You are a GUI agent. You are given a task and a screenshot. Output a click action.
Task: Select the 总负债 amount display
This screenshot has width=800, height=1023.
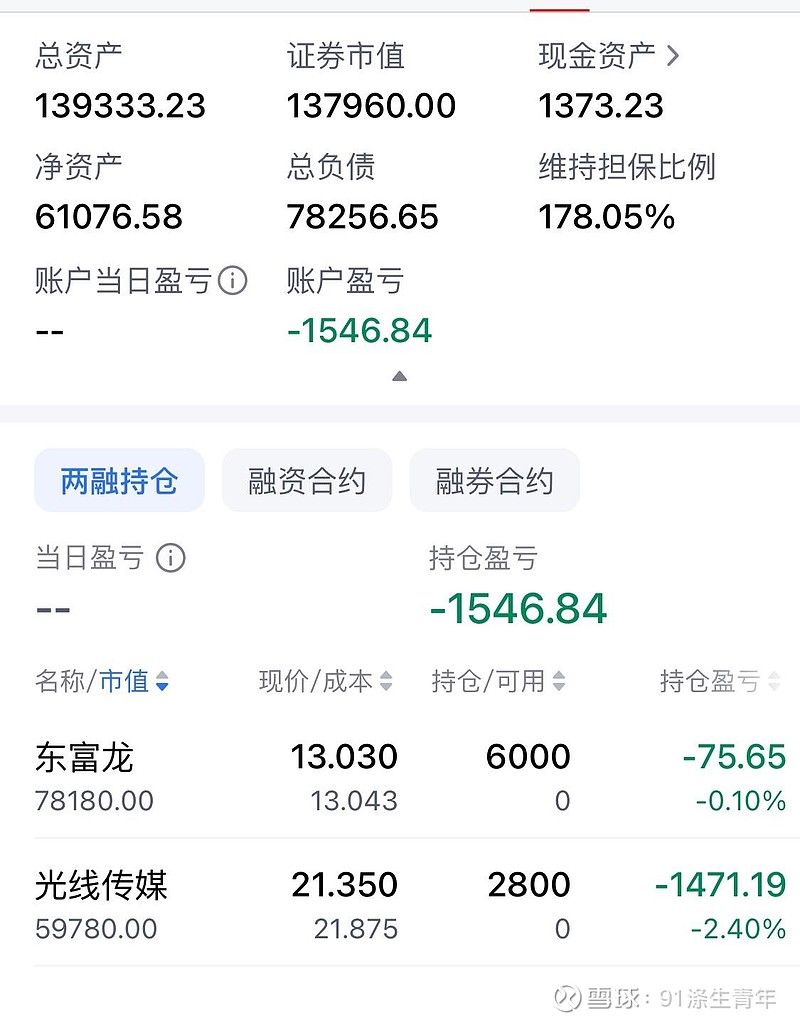tap(364, 214)
